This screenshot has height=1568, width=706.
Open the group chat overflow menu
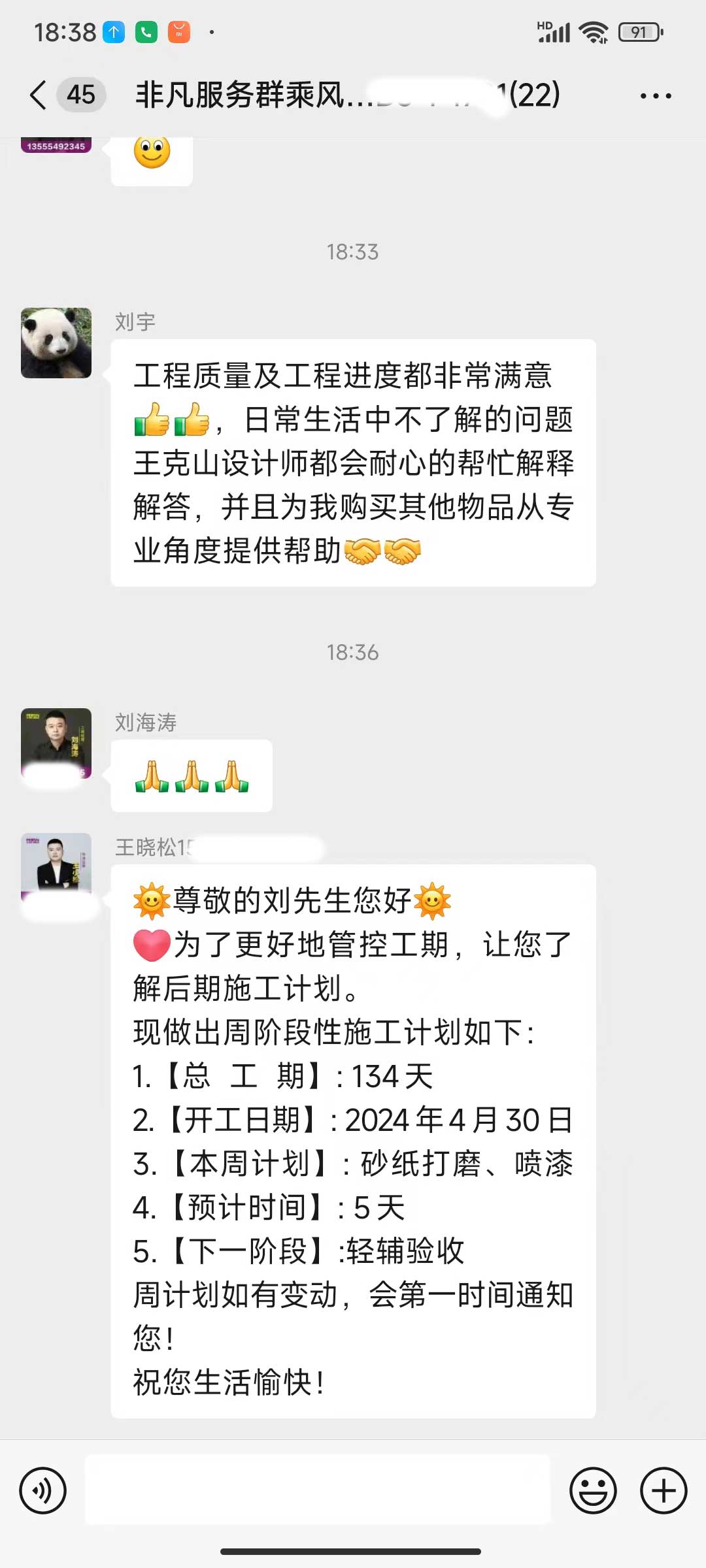656,96
